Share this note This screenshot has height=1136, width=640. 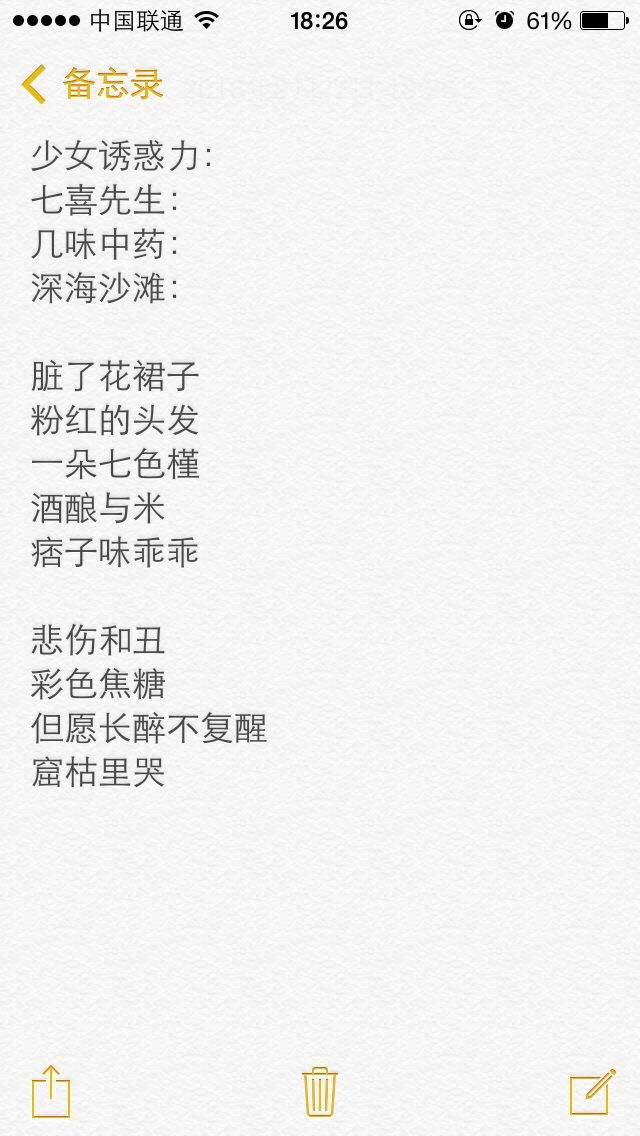point(51,1090)
